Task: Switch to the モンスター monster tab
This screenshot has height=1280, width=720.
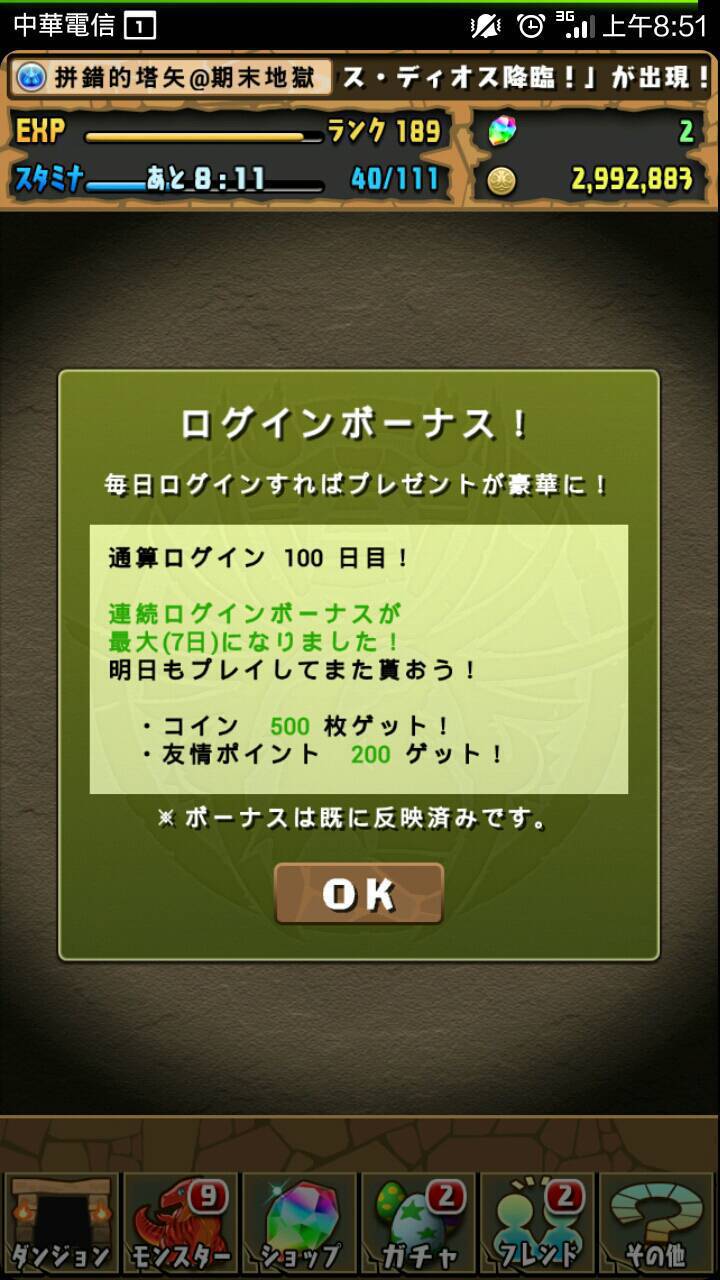Action: 180,1224
